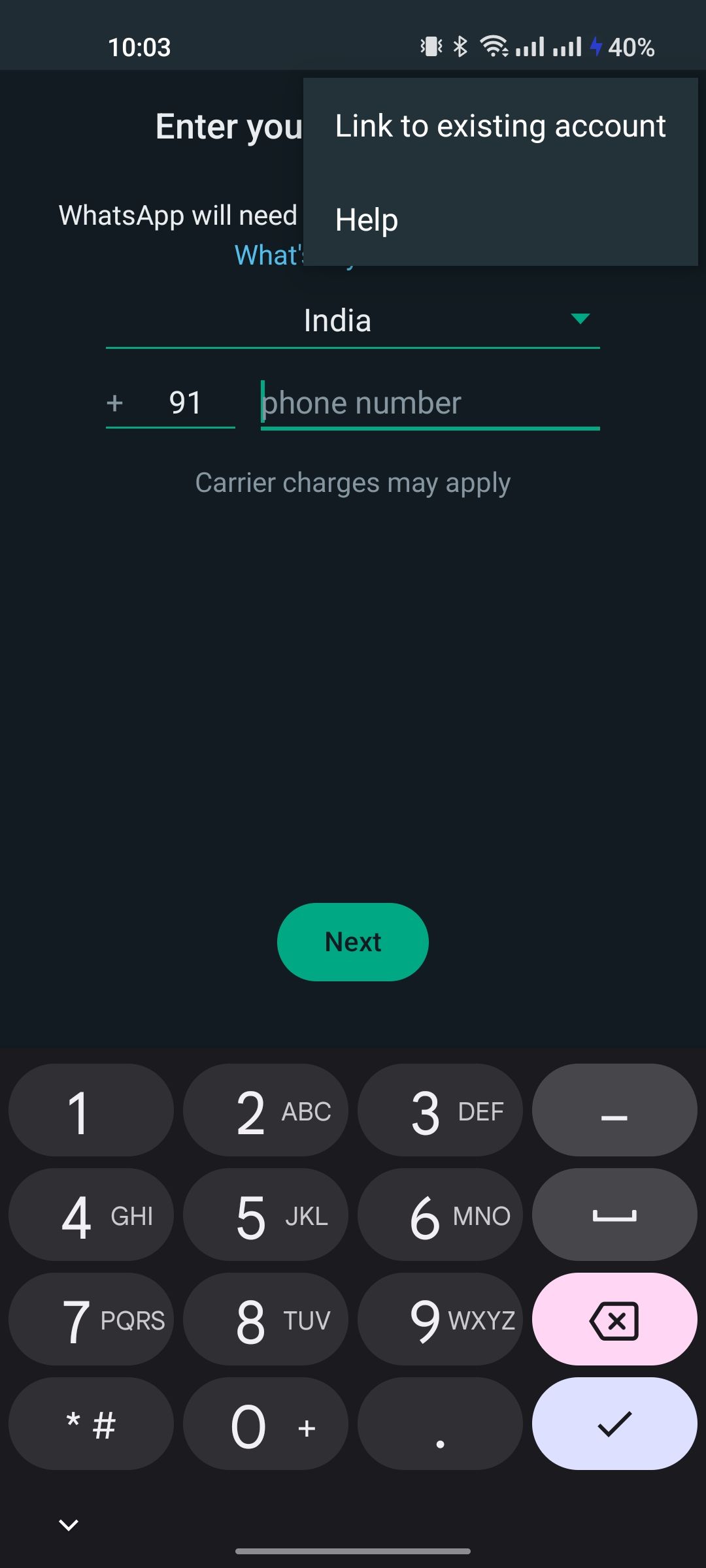Image resolution: width=706 pixels, height=1568 pixels.
Task: Tap the dash key on the keyboard
Action: [613, 1109]
